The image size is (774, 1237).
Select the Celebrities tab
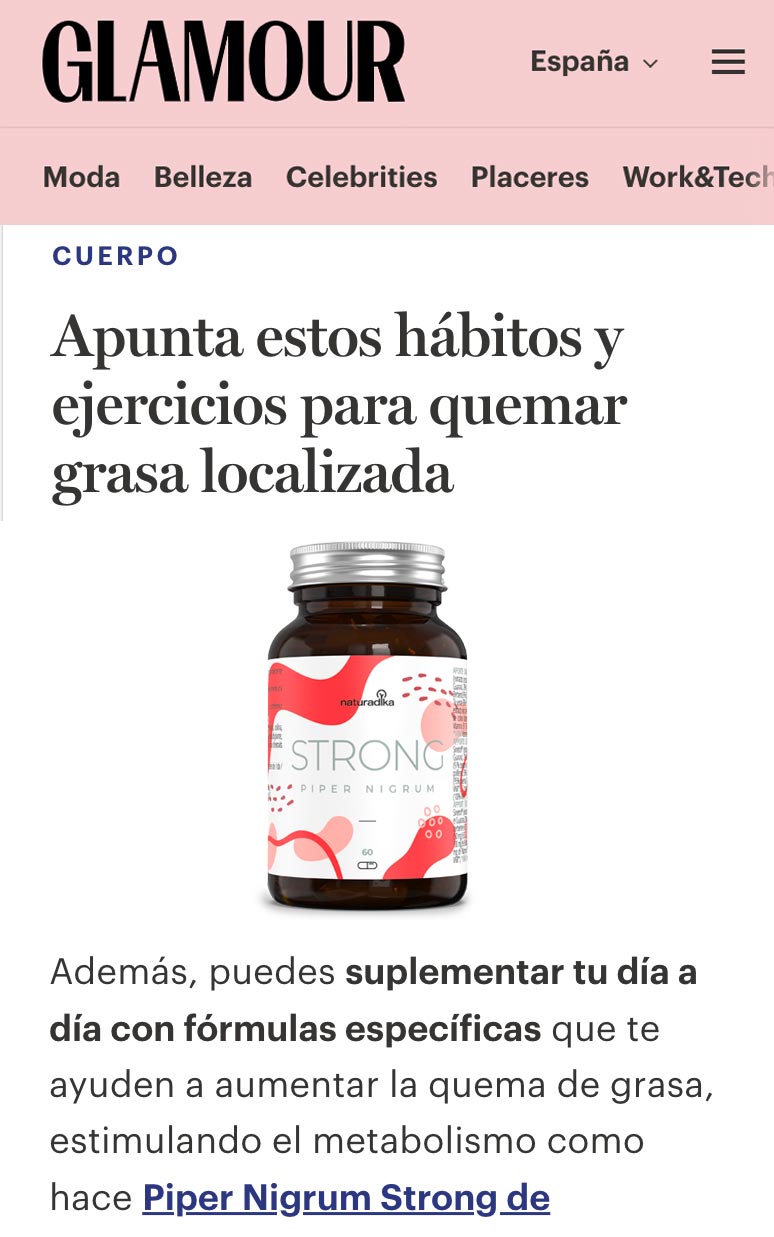coord(361,177)
